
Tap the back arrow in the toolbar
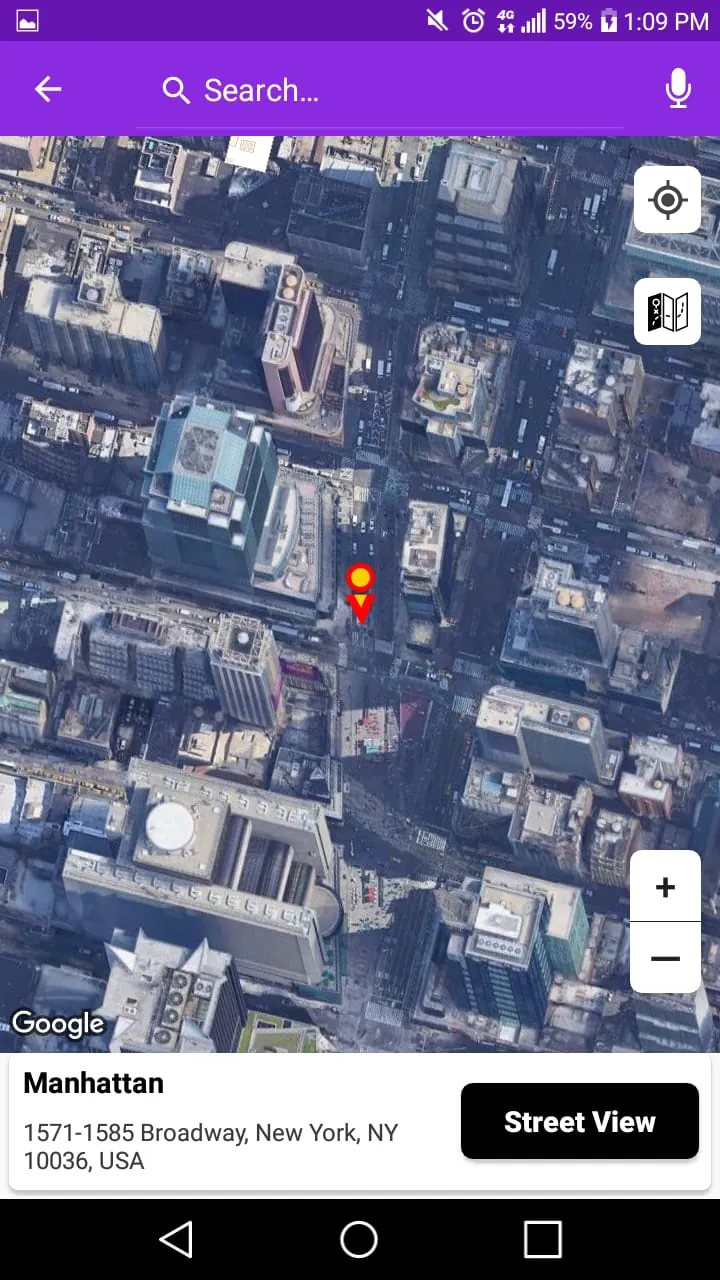click(47, 89)
